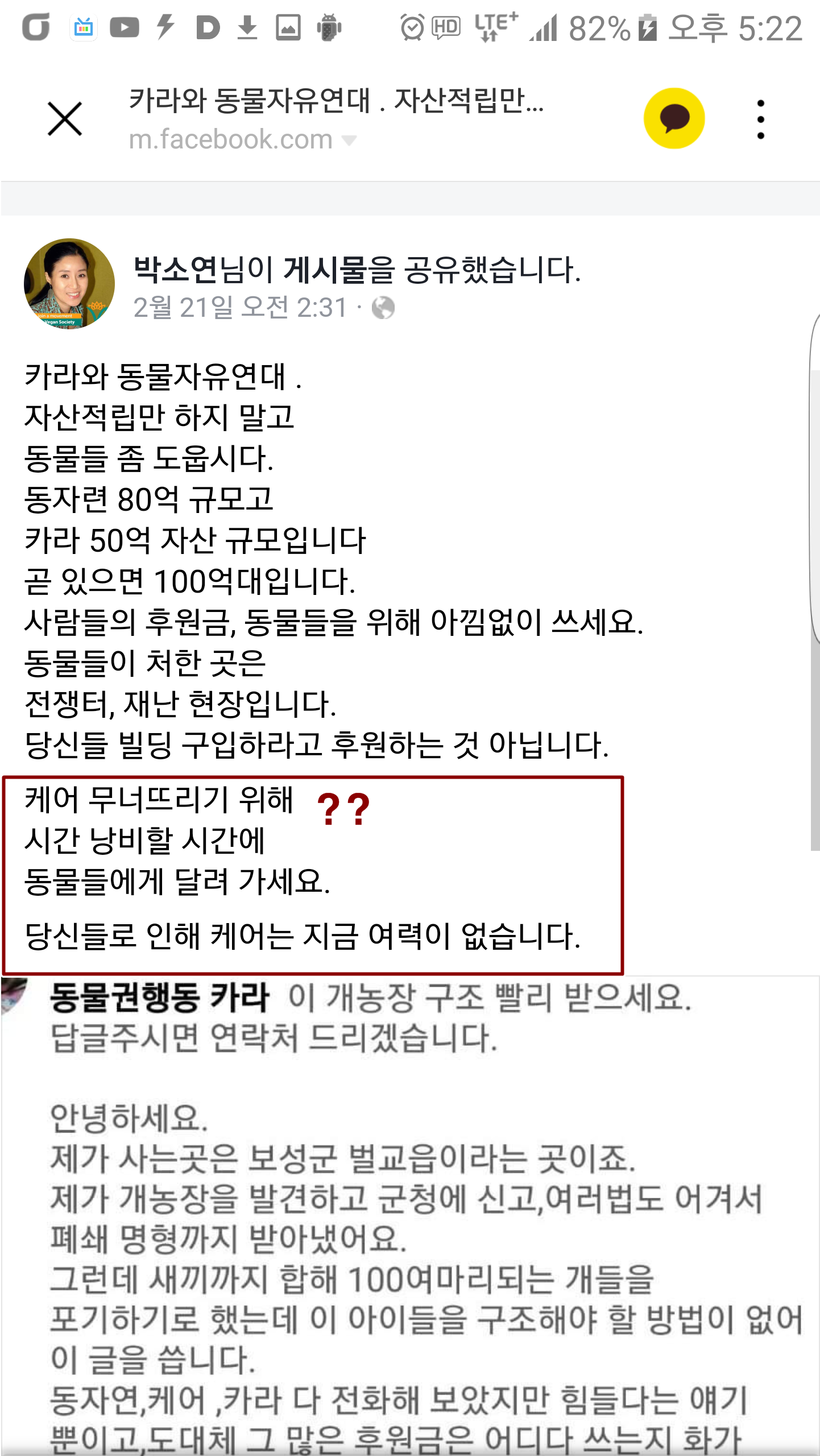Viewport: 820px width, 1456px height.
Task: Expand the m.facebook.com URL dropdown
Action: coord(349,140)
